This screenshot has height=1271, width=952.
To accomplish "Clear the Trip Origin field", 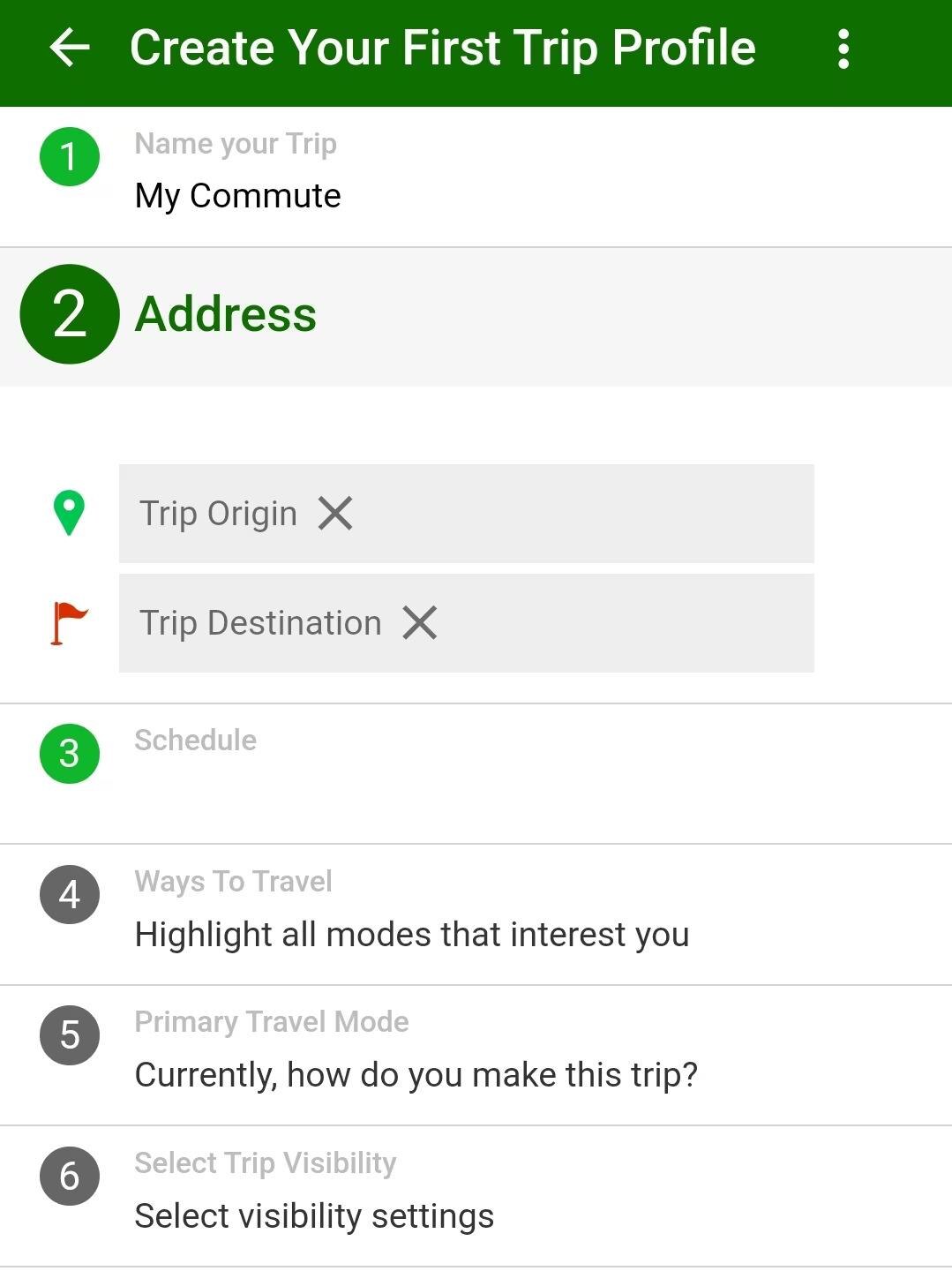I will pos(335,513).
